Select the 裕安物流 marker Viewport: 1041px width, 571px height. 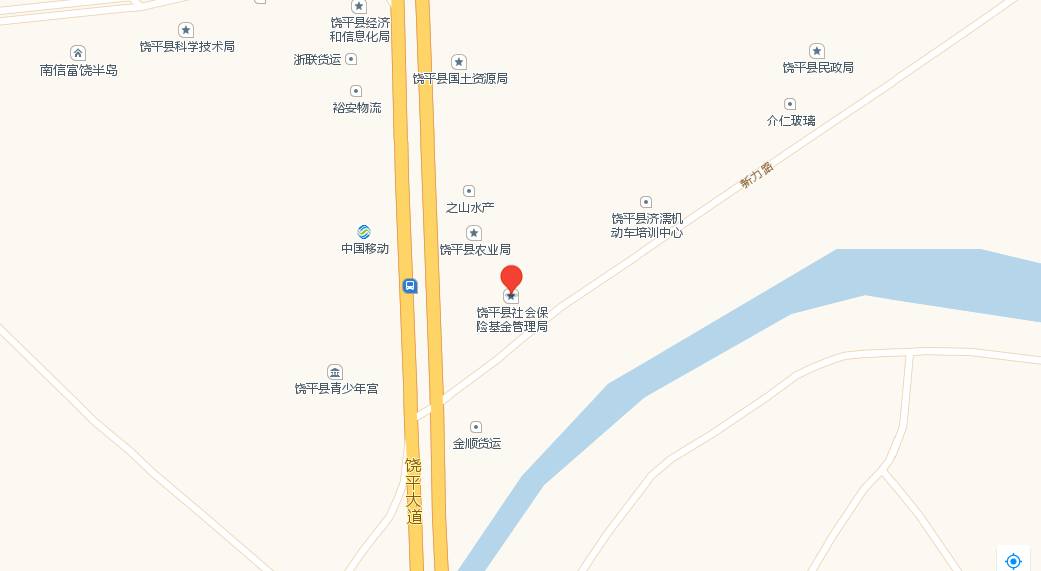[356, 91]
